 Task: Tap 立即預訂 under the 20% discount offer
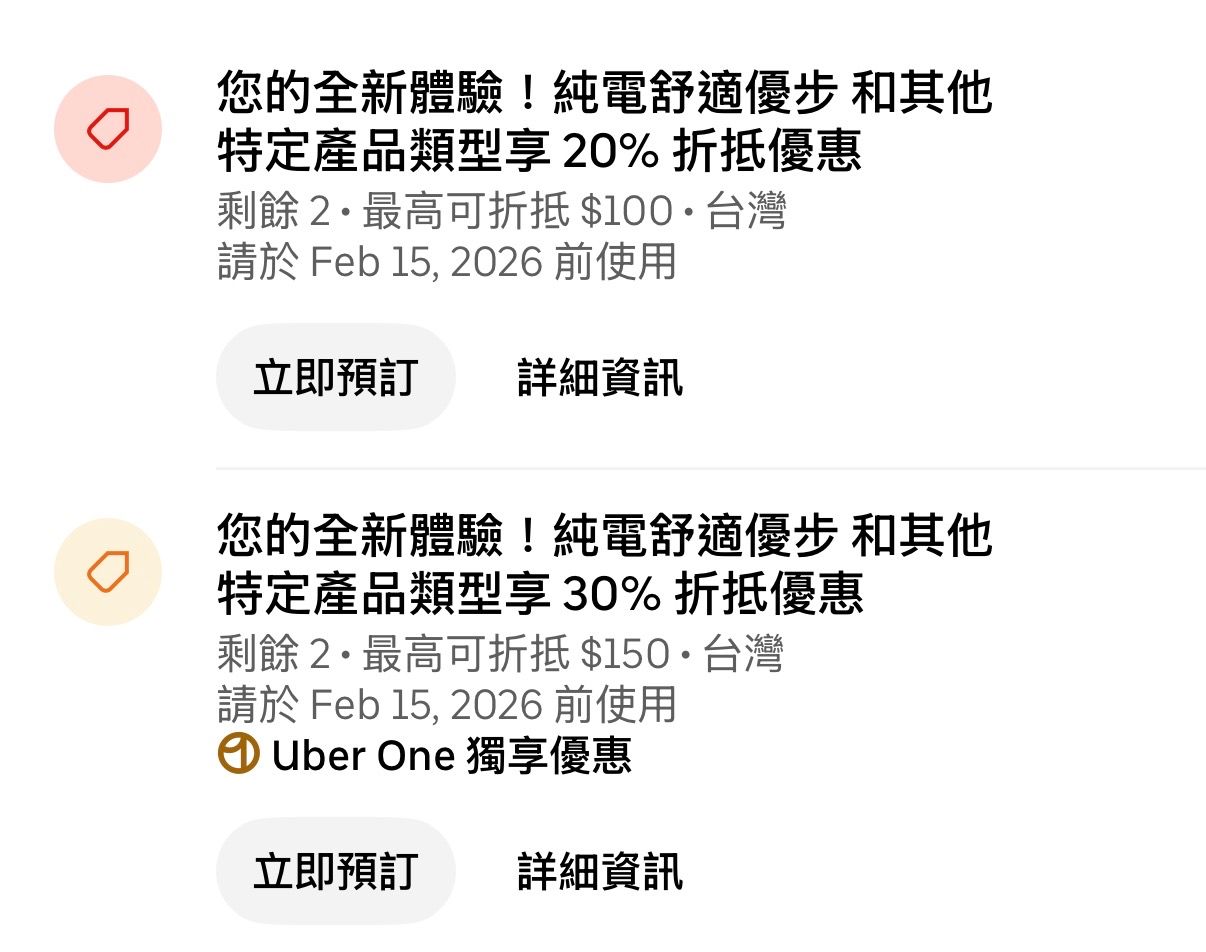click(x=335, y=378)
